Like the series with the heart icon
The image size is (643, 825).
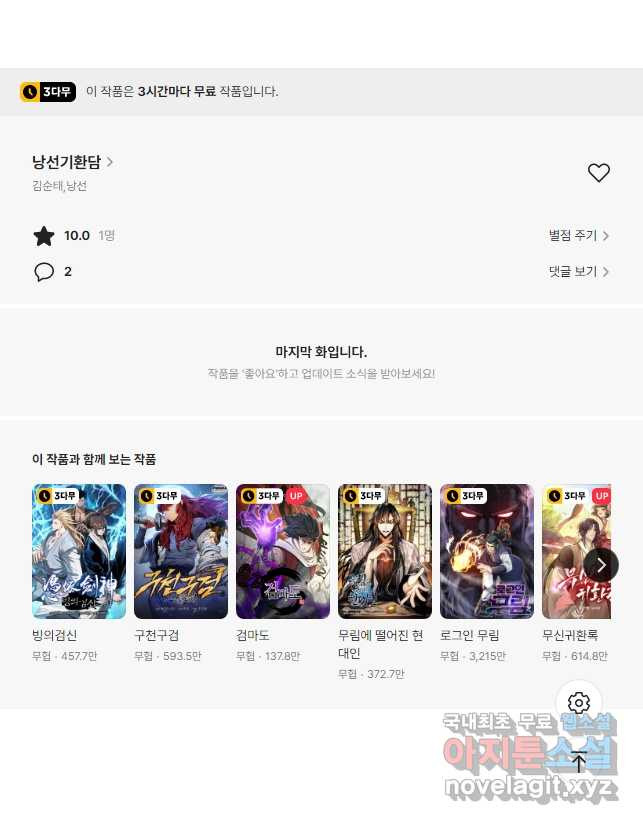tap(598, 173)
